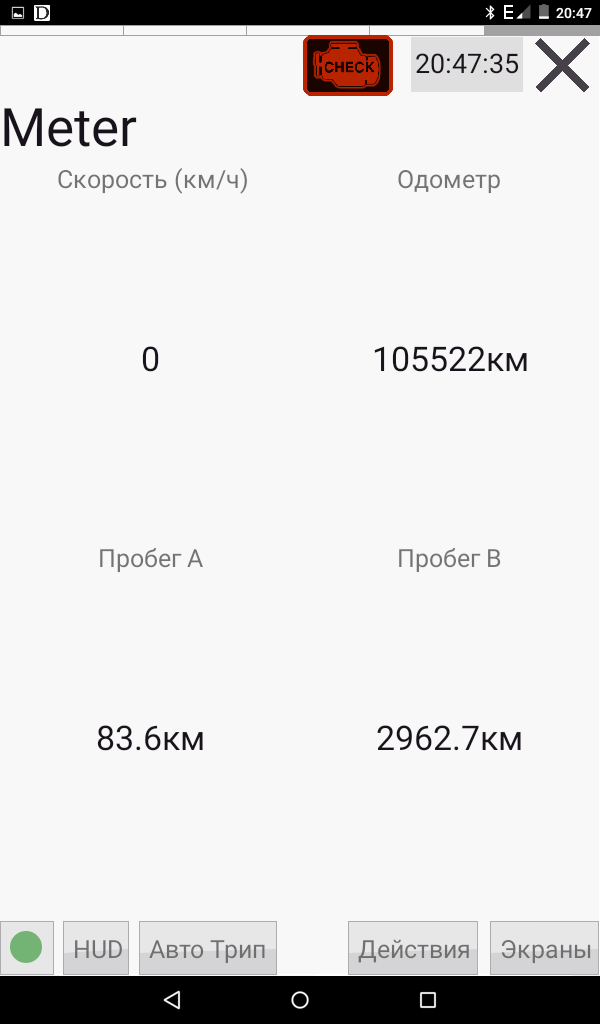This screenshot has width=600, height=1024.
Task: Open the Действия menu
Action: 413,948
